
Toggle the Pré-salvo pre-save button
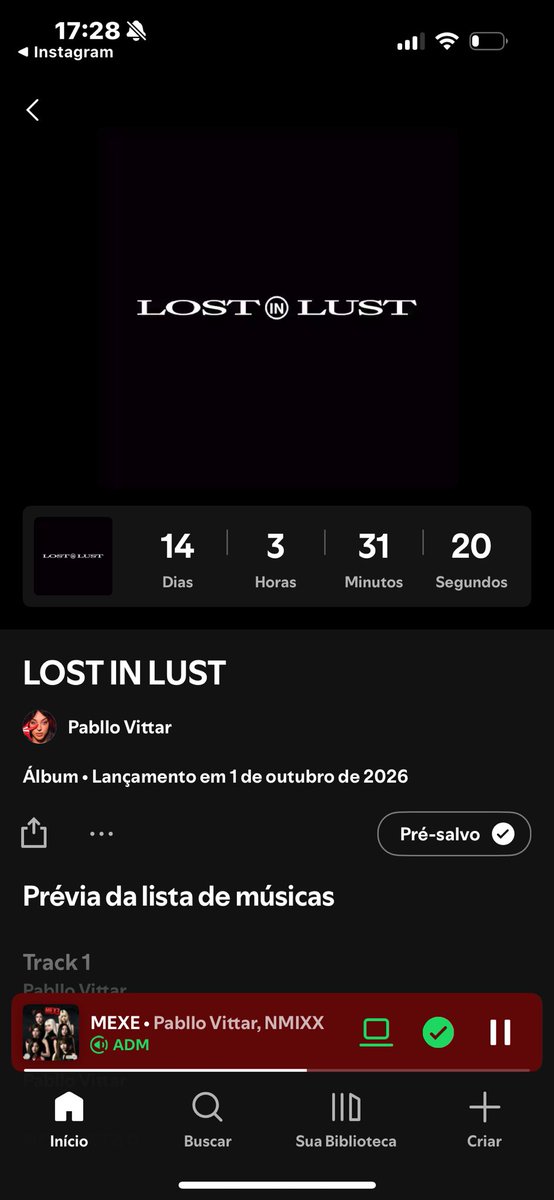click(x=454, y=834)
